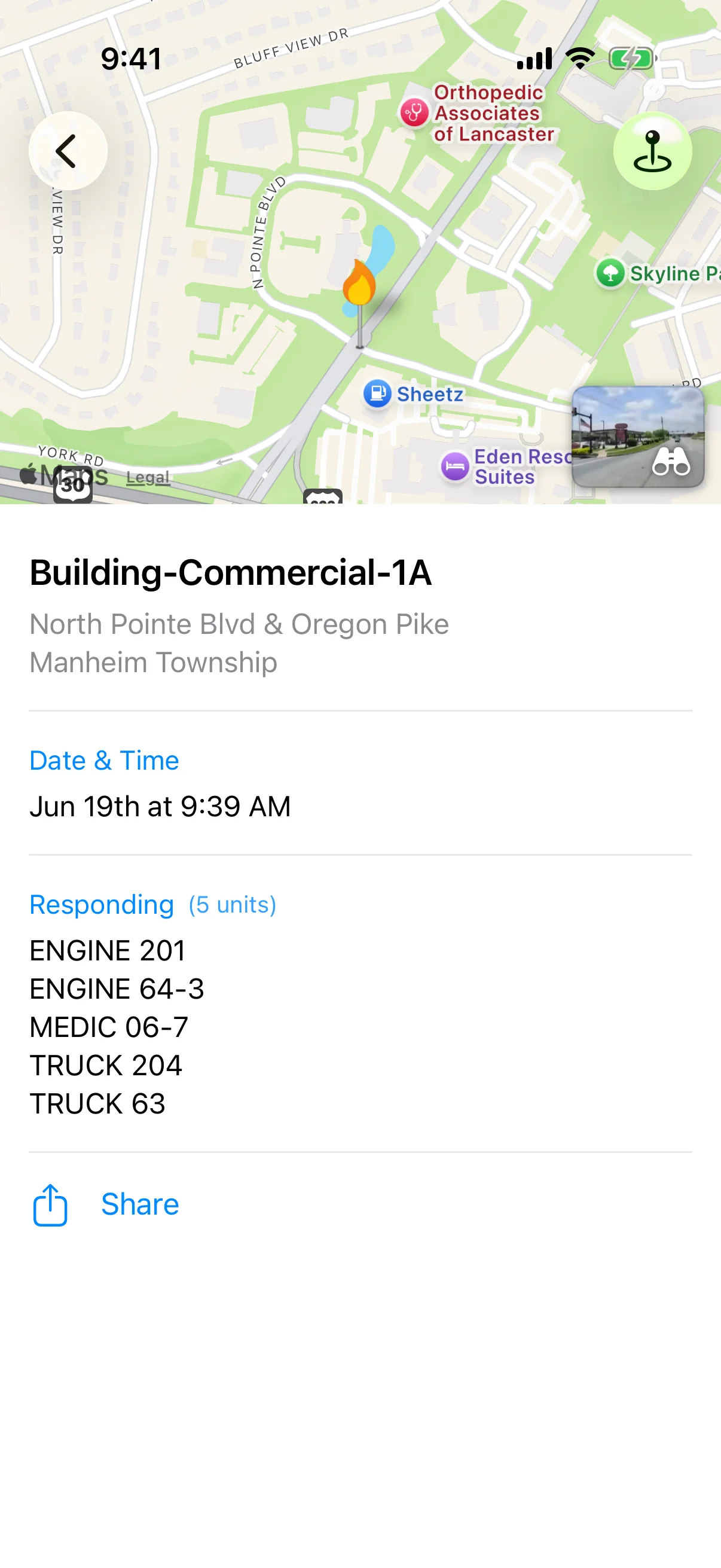The height and width of the screenshot is (1568, 721).
Task: Tap the Orthopedic Associates stethoscope marker
Action: pyautogui.click(x=414, y=113)
